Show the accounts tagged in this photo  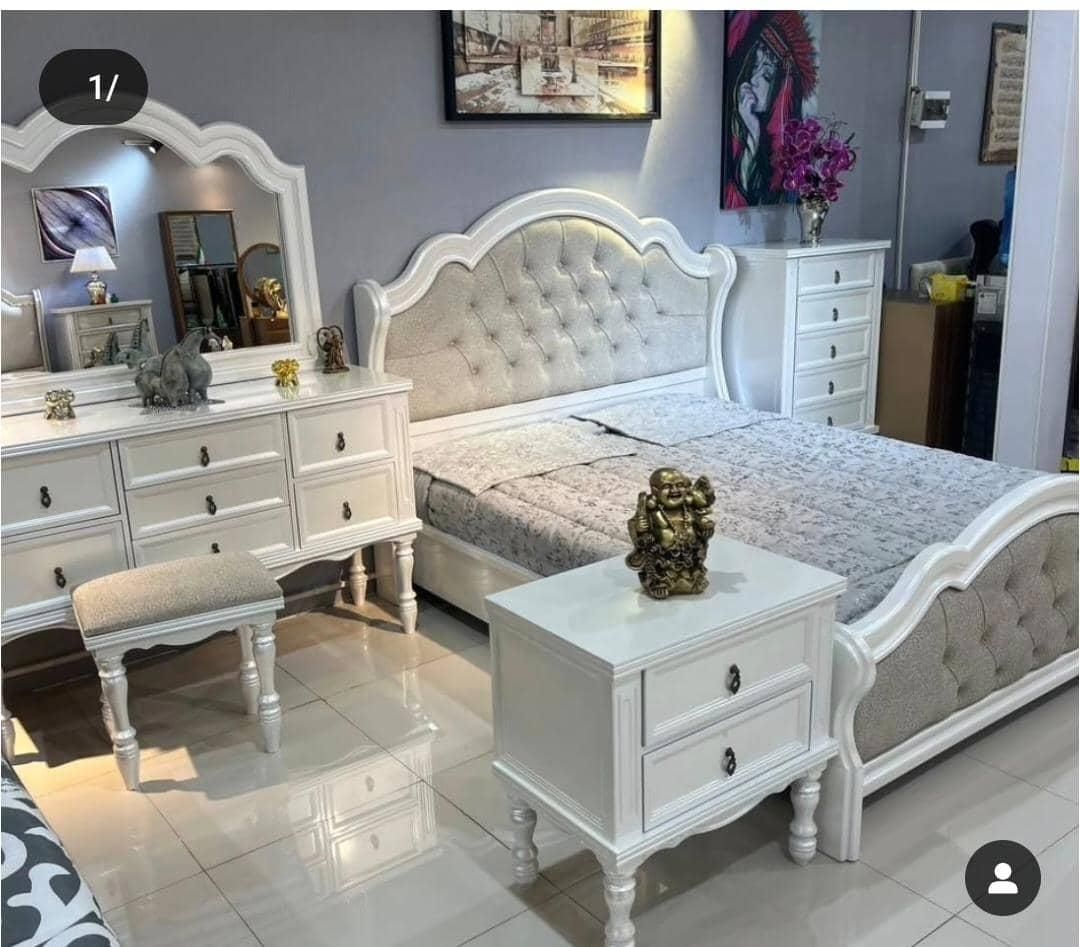1002,877
